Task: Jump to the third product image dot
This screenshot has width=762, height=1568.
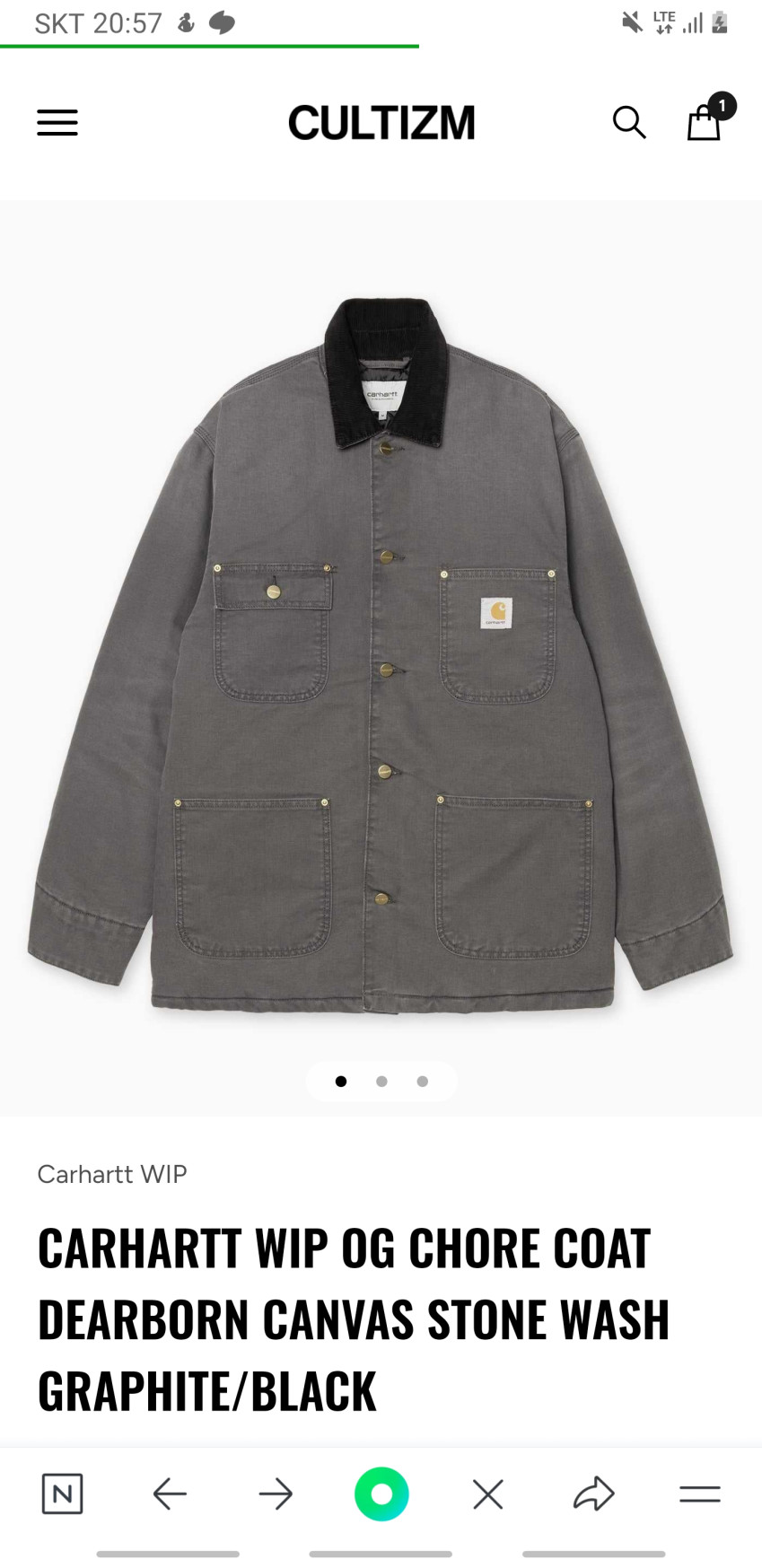Action: click(422, 1082)
